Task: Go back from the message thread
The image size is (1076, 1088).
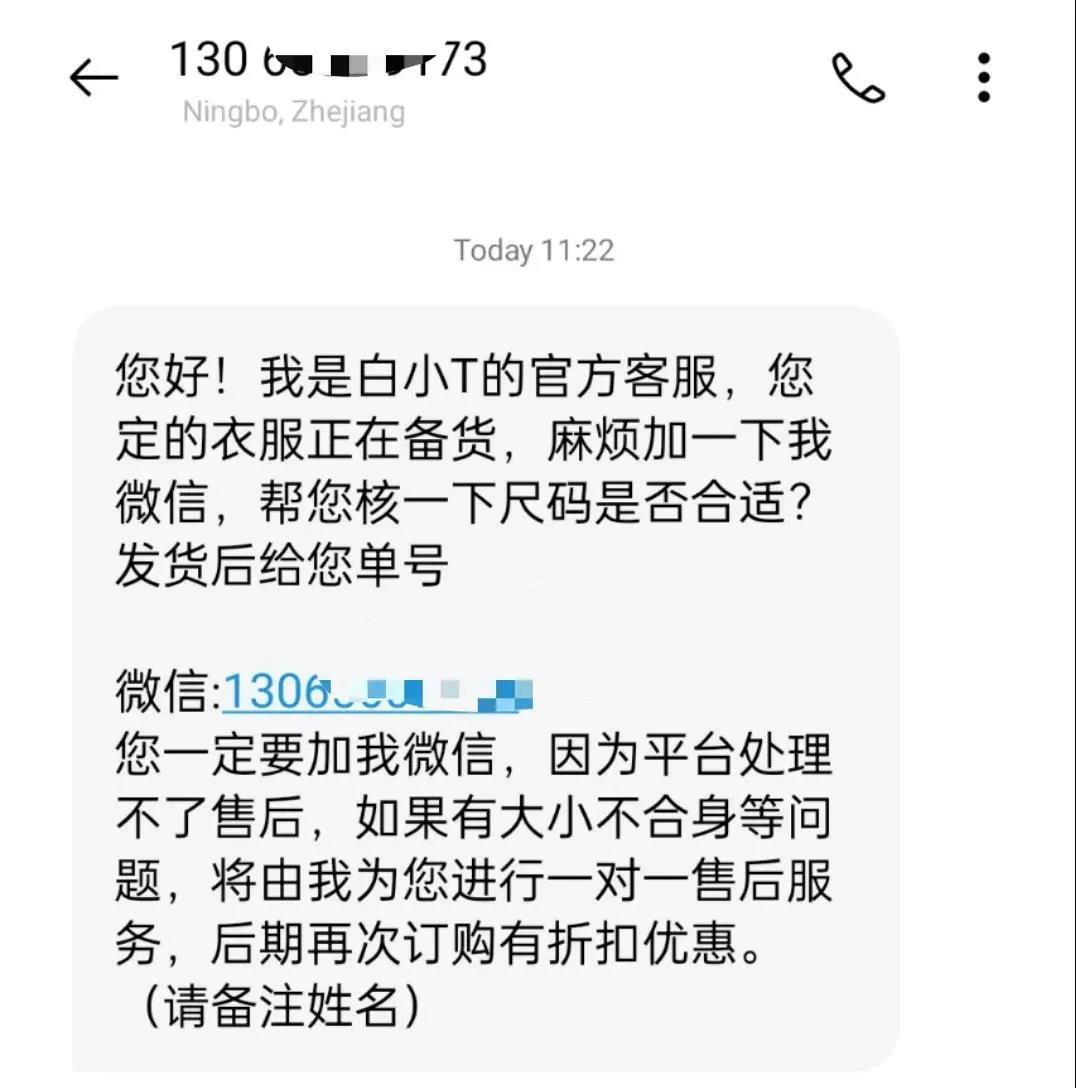Action: [x=94, y=78]
